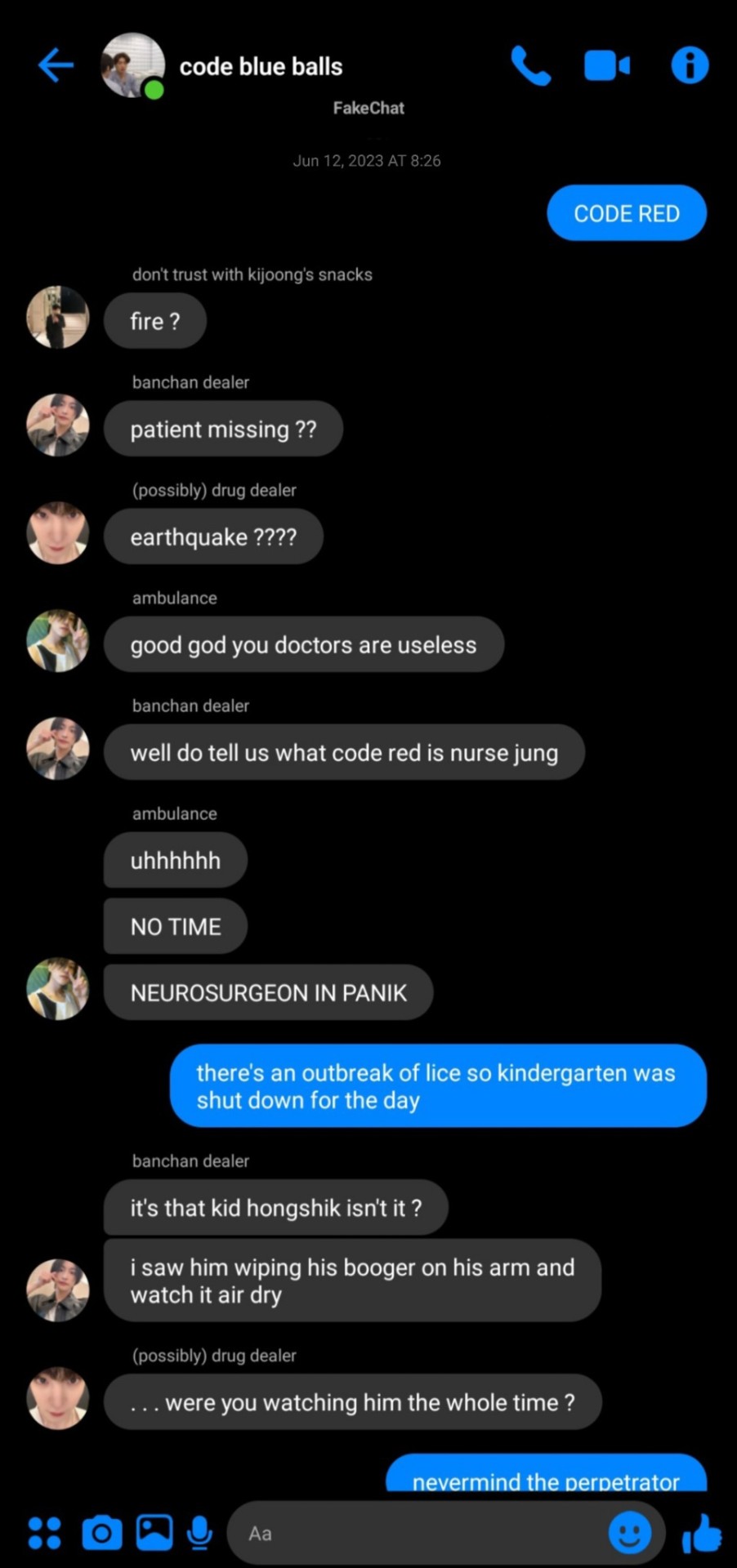The width and height of the screenshot is (737, 1568).
Task: Open the conversation info icon
Action: tap(690, 65)
